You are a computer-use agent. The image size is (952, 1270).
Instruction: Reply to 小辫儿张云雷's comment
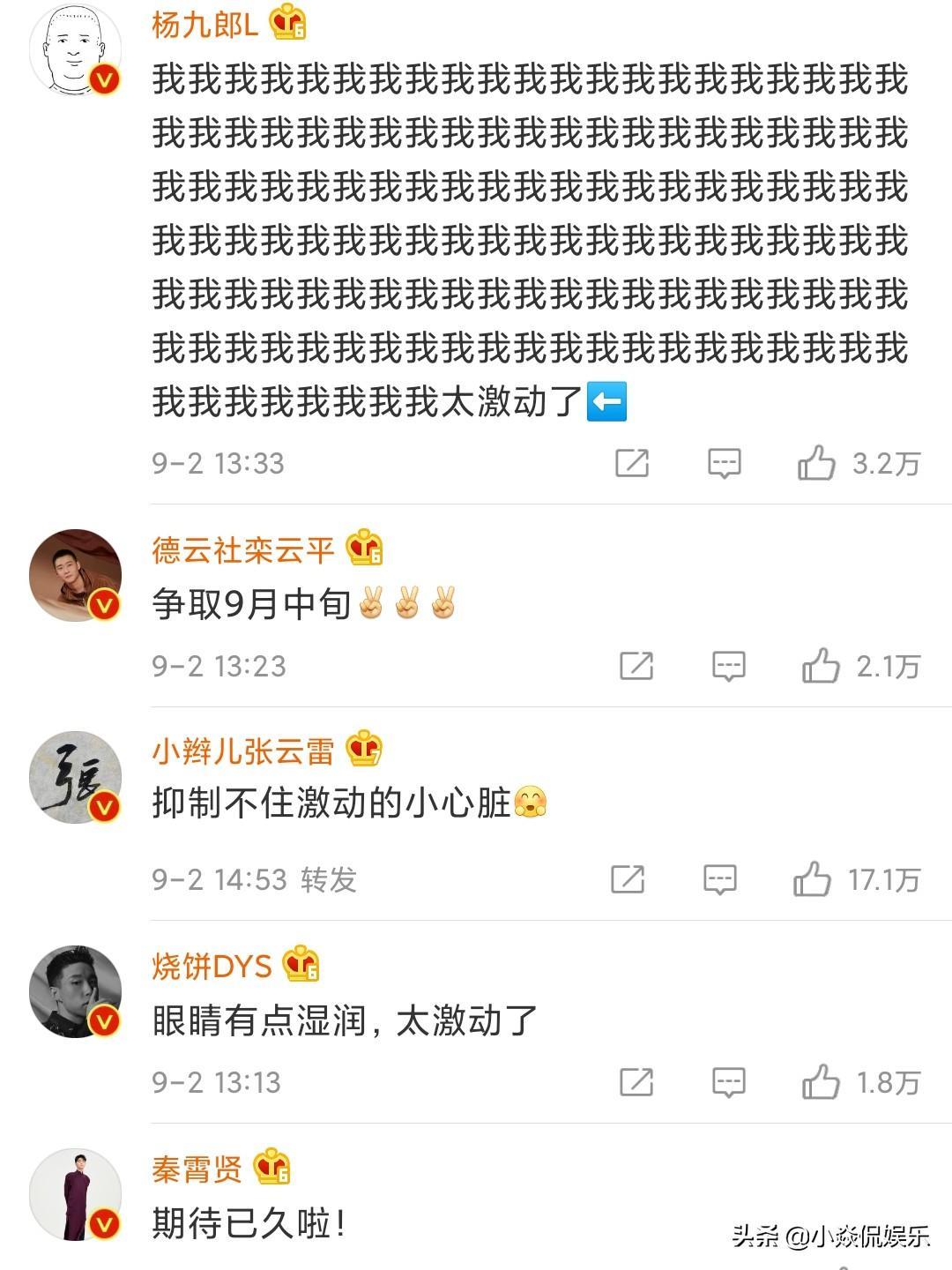[719, 879]
